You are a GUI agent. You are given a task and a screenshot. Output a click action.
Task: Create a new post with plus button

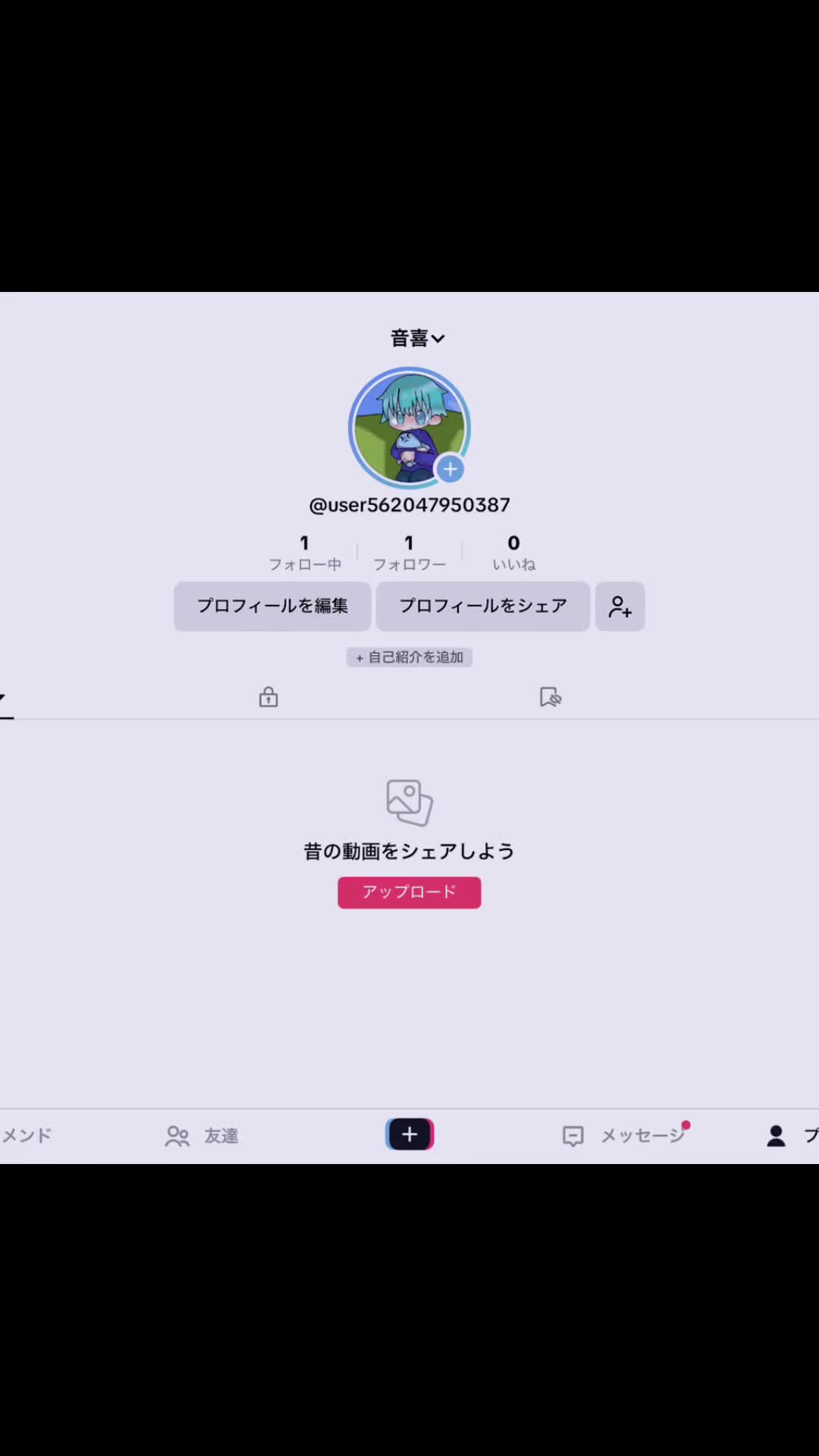pyautogui.click(x=409, y=1134)
